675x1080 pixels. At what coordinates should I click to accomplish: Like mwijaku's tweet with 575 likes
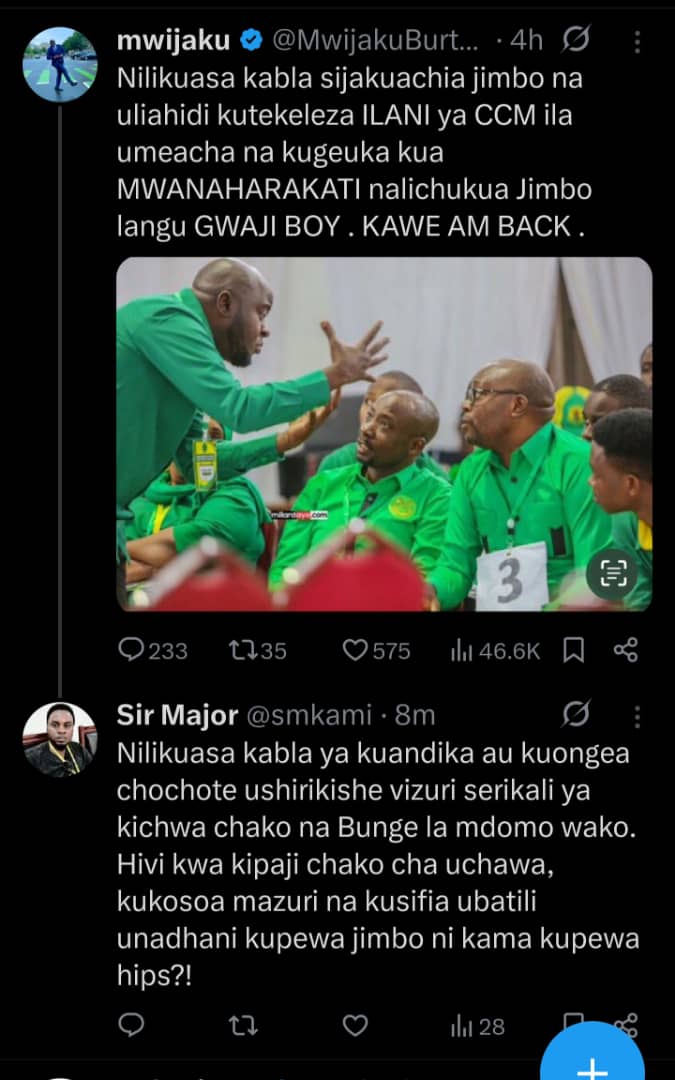[376, 650]
